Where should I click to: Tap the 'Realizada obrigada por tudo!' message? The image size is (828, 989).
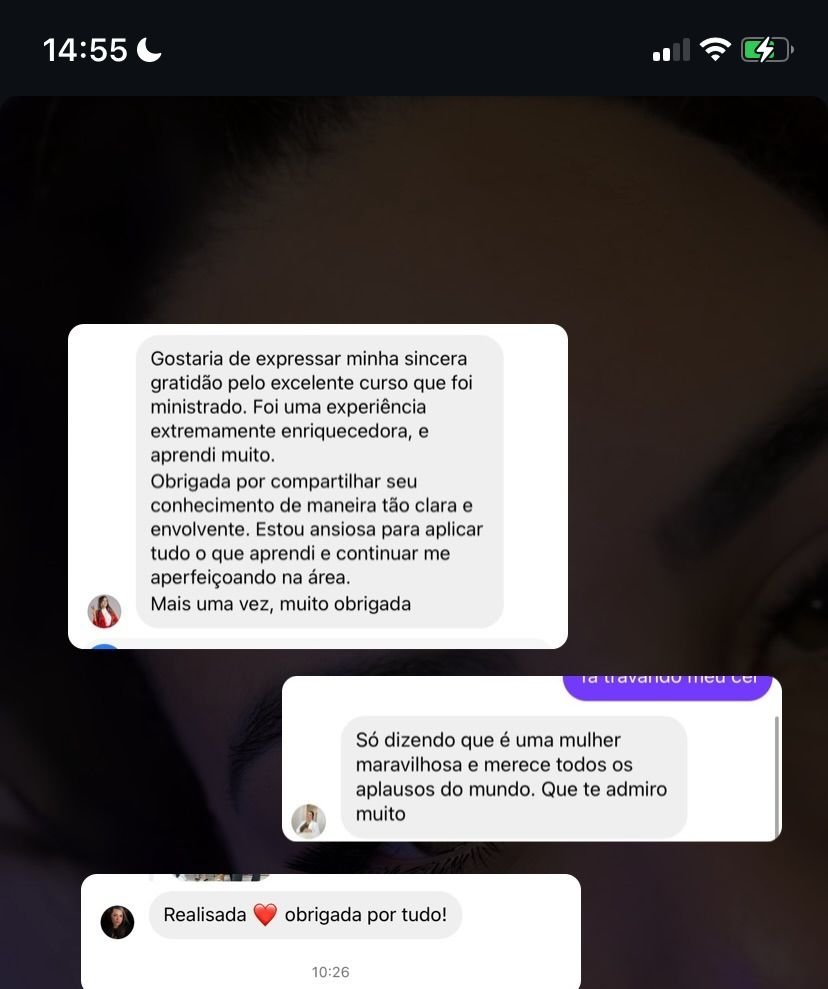[x=305, y=914]
